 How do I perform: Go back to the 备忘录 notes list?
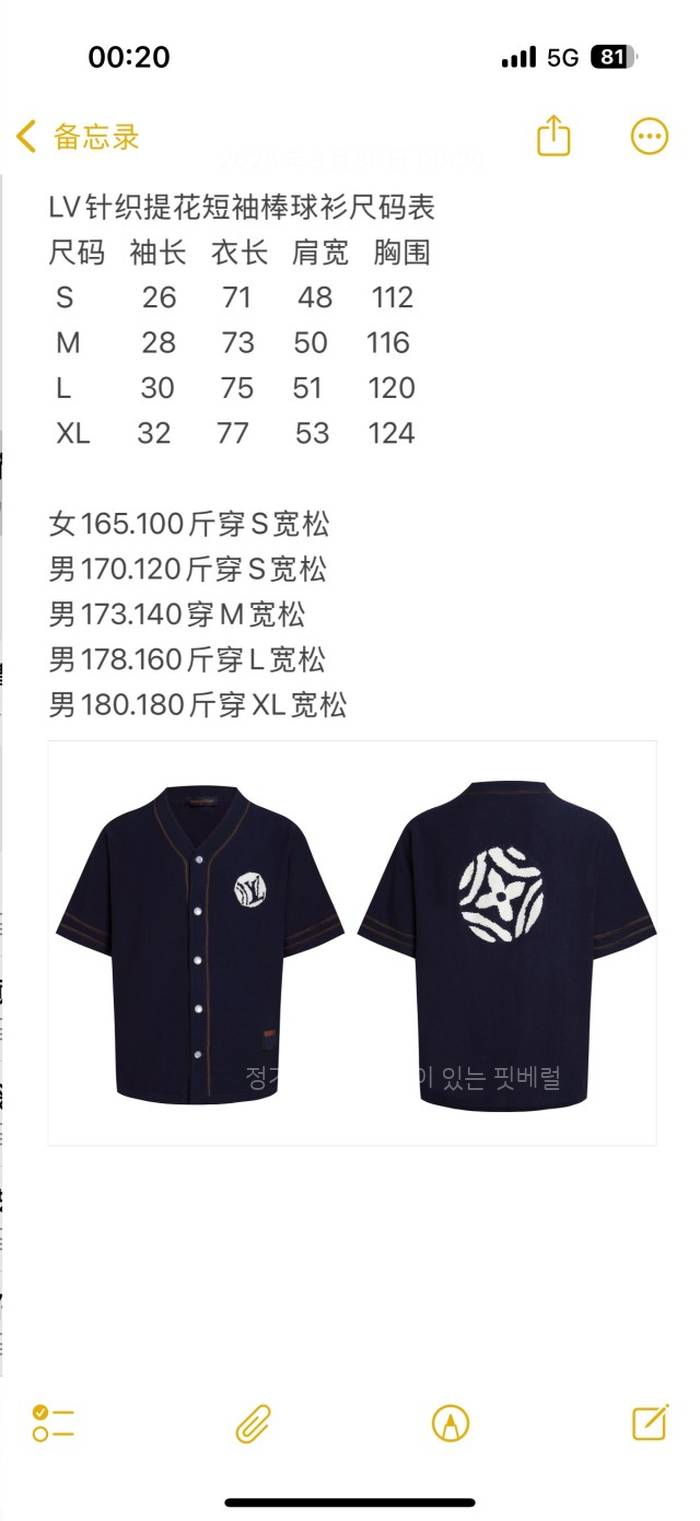[x=78, y=137]
